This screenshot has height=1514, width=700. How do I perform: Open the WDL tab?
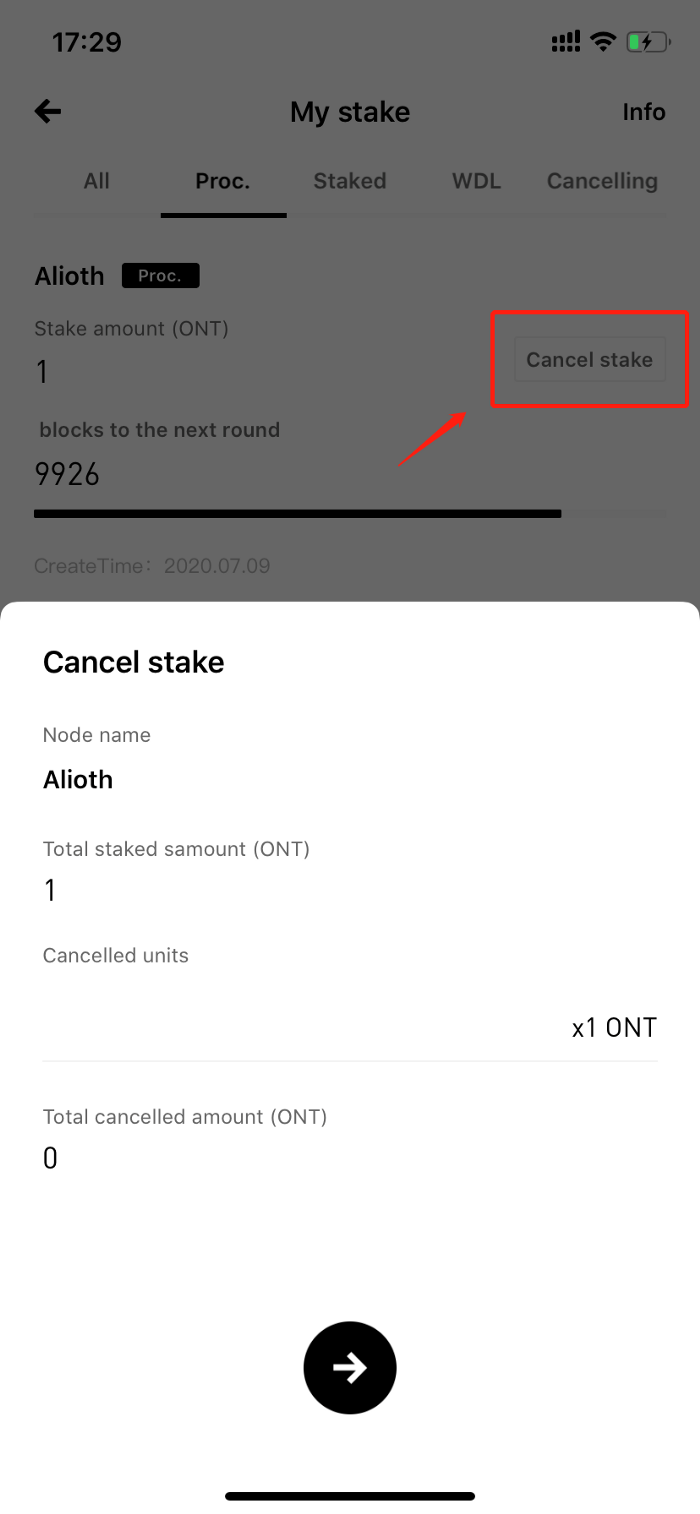pyautogui.click(x=476, y=181)
